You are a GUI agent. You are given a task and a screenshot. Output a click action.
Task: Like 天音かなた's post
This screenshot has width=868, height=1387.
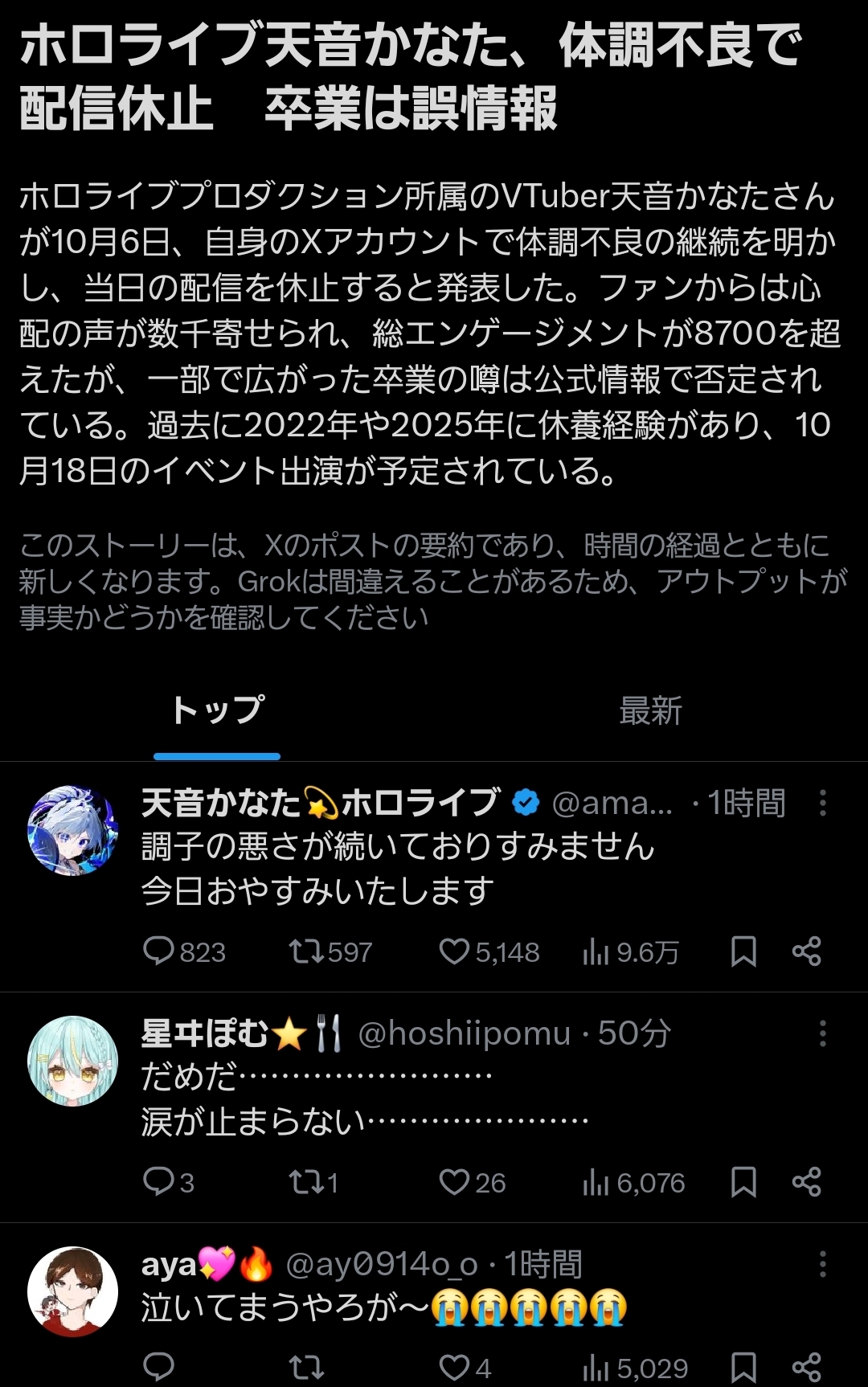point(454,951)
